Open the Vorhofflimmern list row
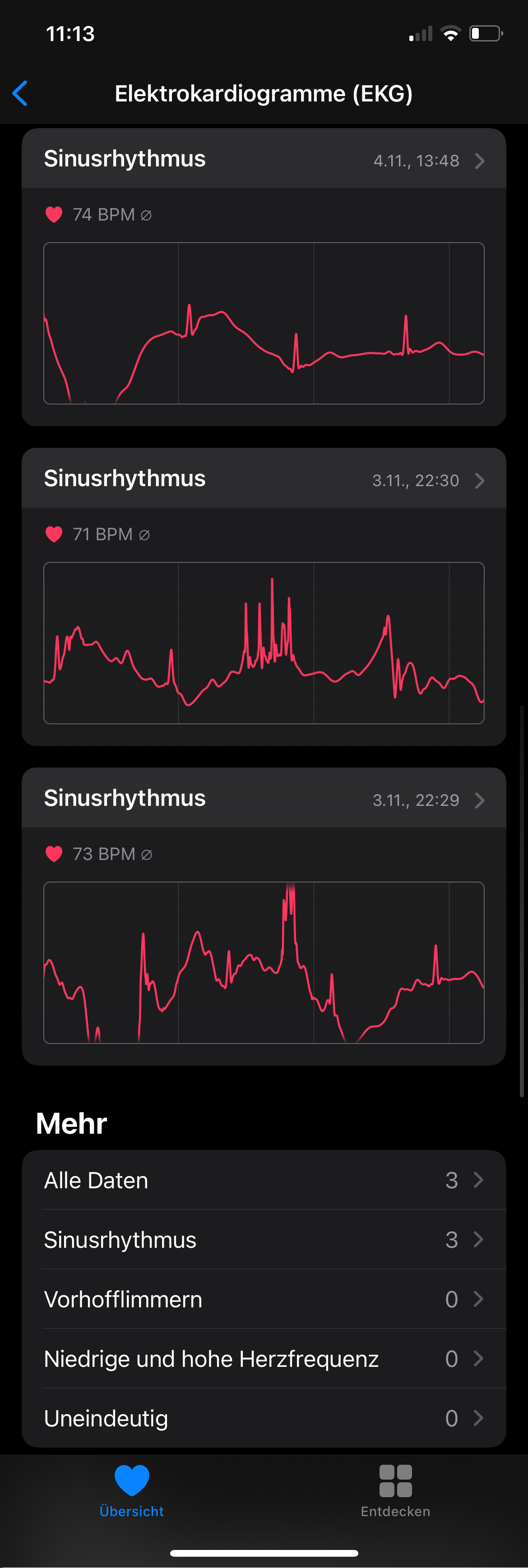This screenshot has height=1568, width=528. (x=264, y=1300)
